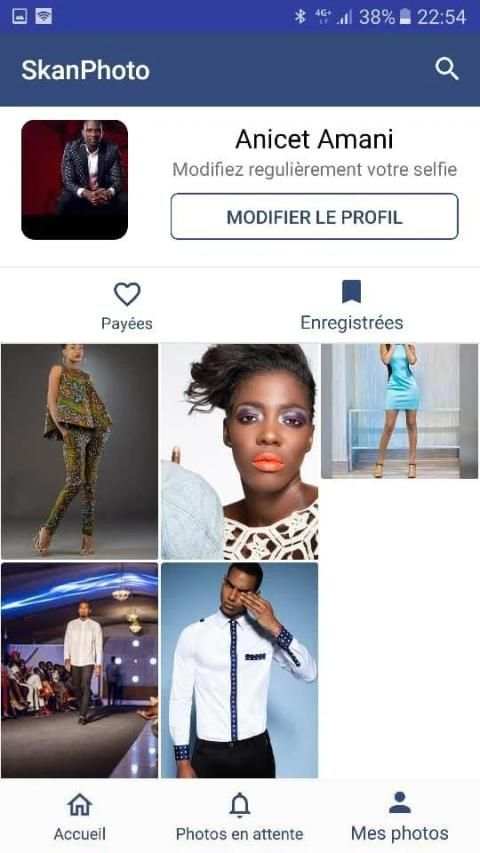Screen dimensions: 480x853
Task: Switch to the Payées tab
Action: coord(127,306)
